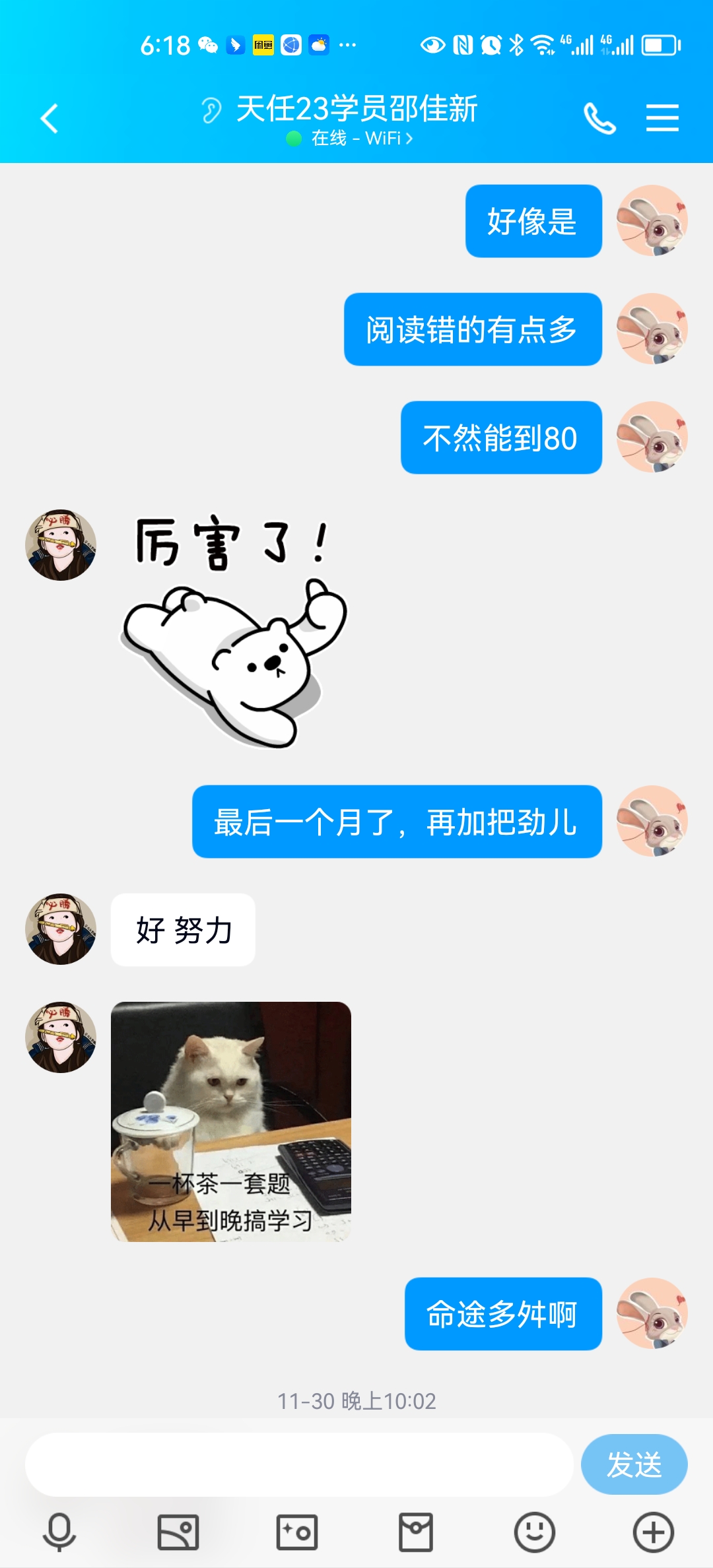Screen dimensions: 713x1568
Task: Open my avatar beside 命途多舛啊
Action: click(x=652, y=1313)
